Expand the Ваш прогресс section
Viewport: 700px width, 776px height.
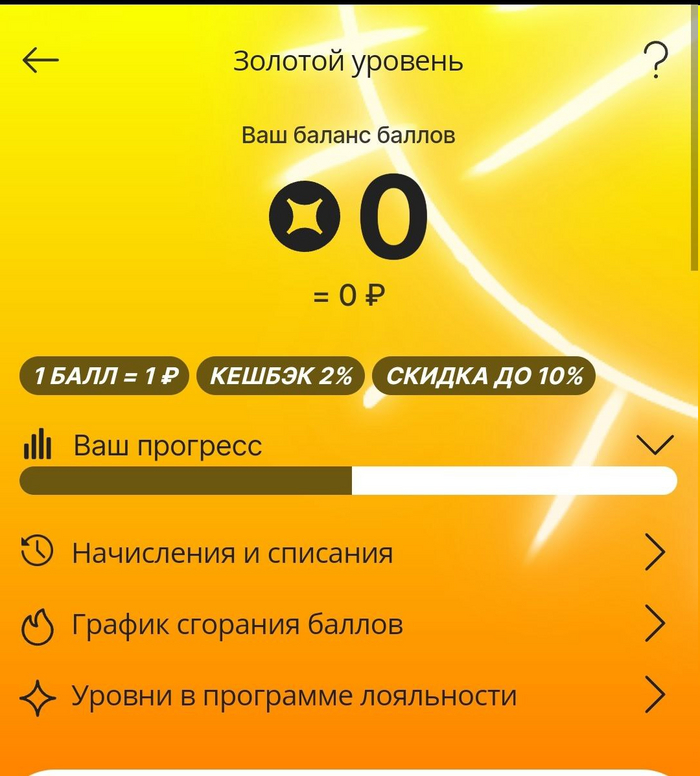[x=655, y=446]
